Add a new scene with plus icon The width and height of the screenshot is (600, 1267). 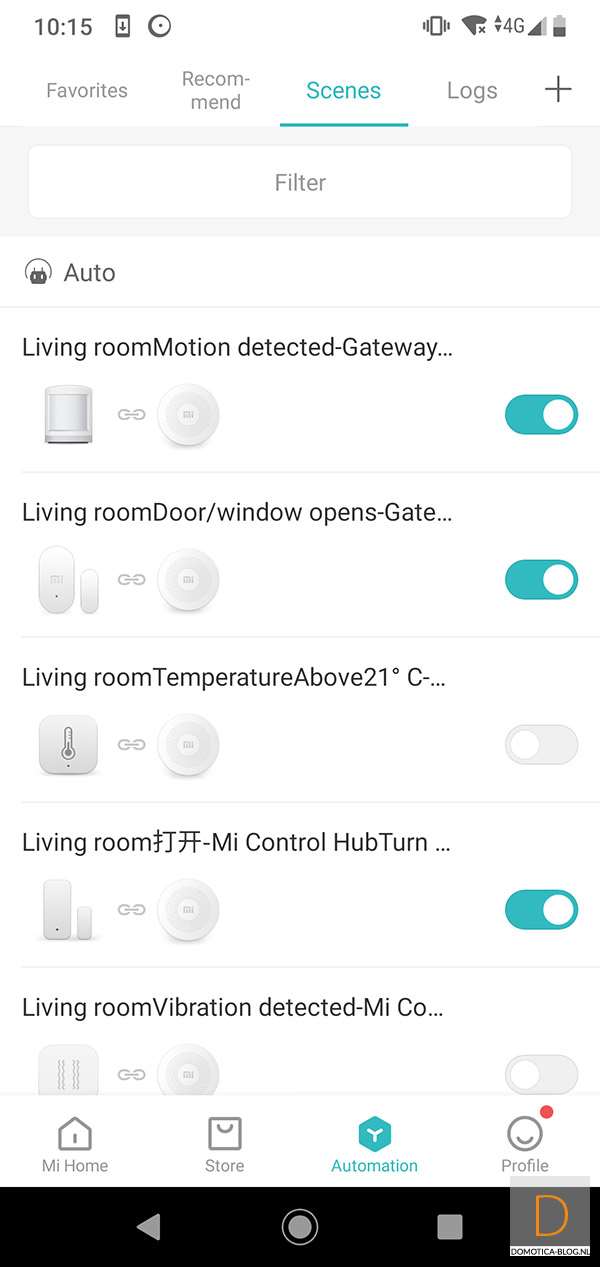tap(558, 90)
